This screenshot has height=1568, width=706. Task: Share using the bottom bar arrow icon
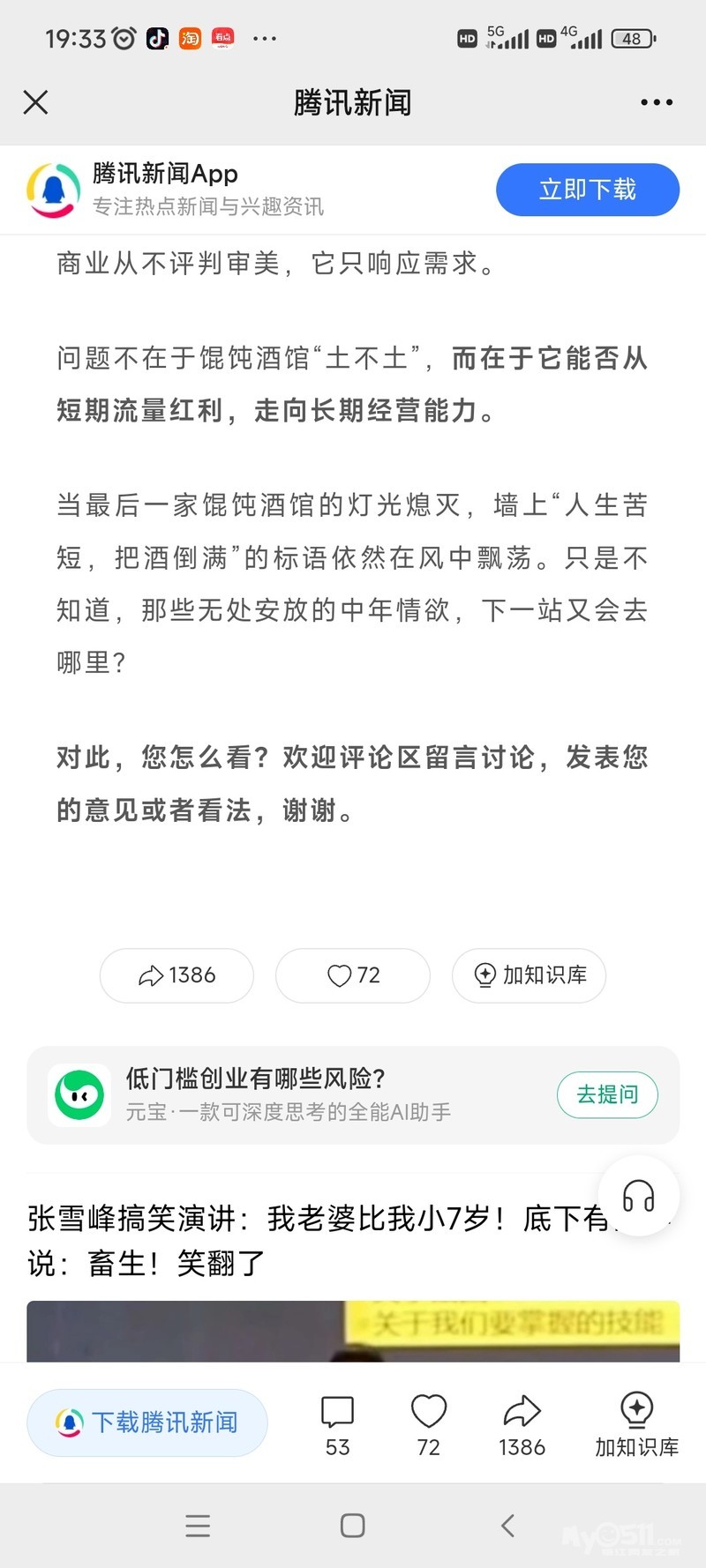pos(522,1422)
